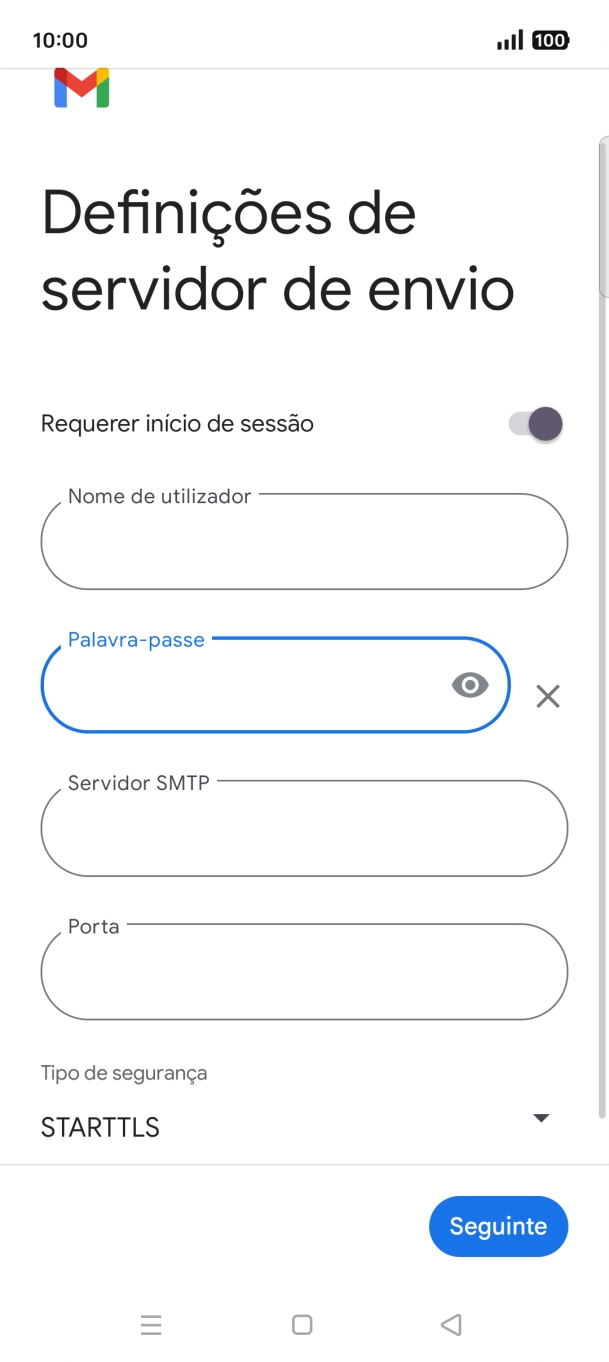The width and height of the screenshot is (609, 1362).
Task: Open recent apps from the navigation bar
Action: coord(152,1325)
